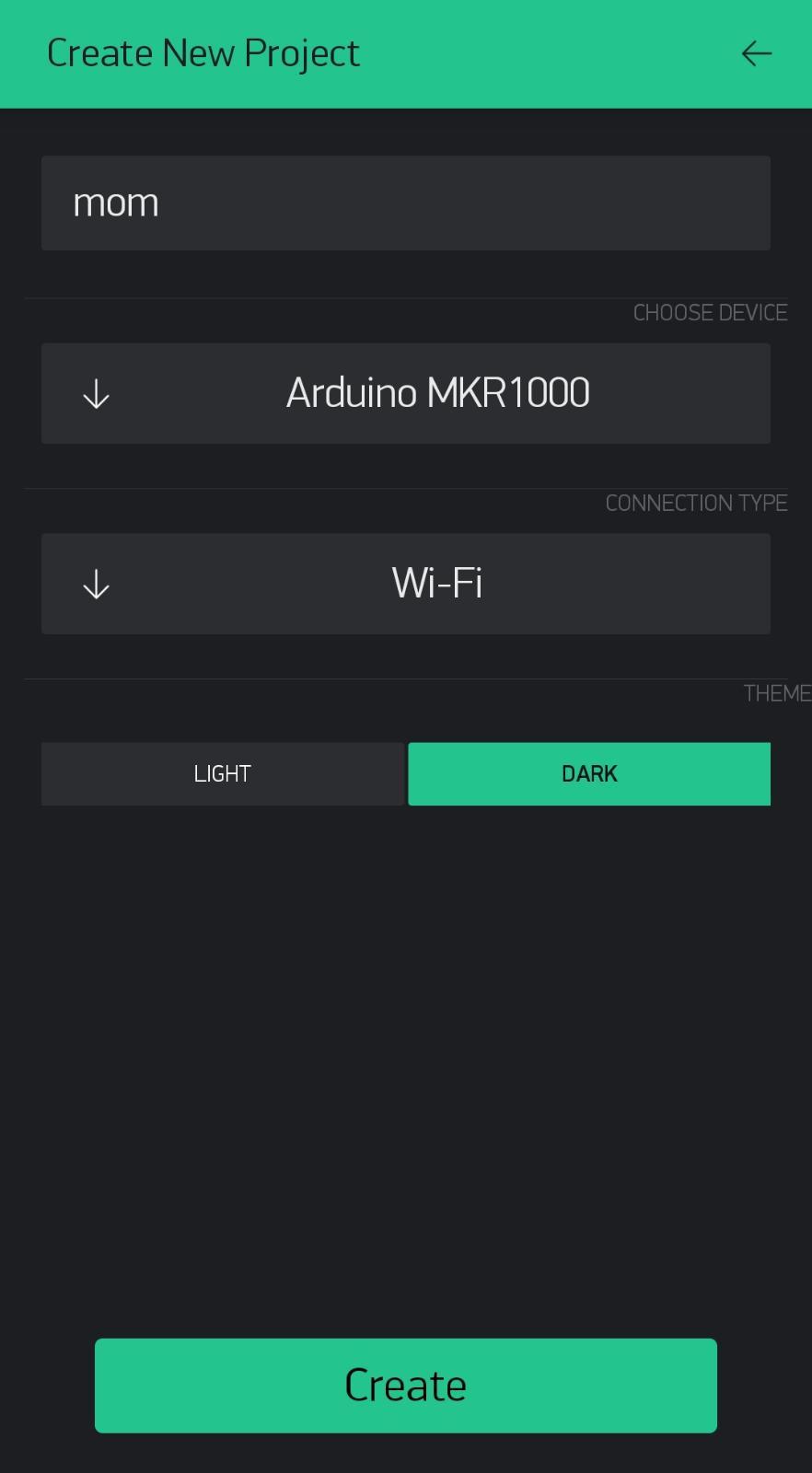812x1473 pixels.
Task: Select the Light theme
Action: (x=222, y=774)
